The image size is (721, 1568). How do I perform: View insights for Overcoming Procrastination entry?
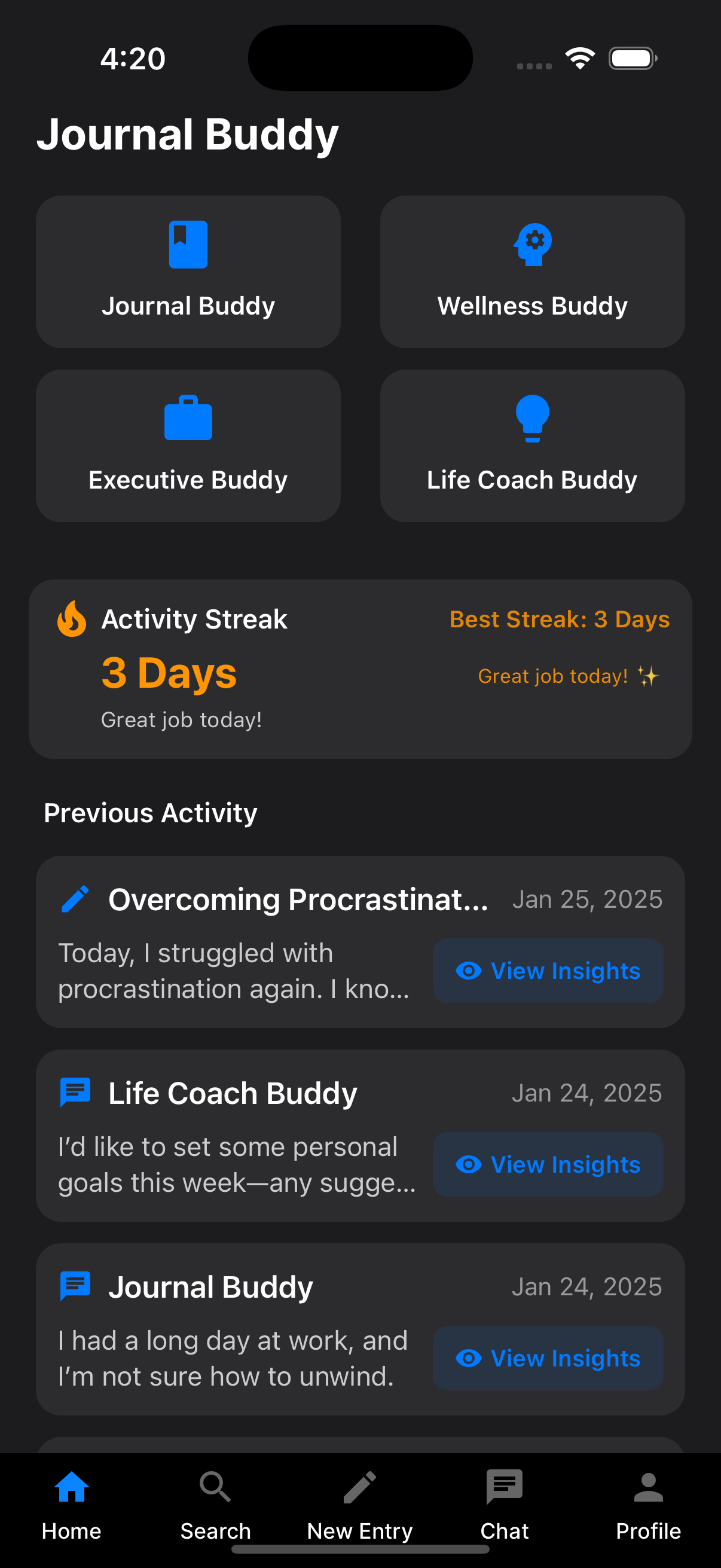(548, 970)
